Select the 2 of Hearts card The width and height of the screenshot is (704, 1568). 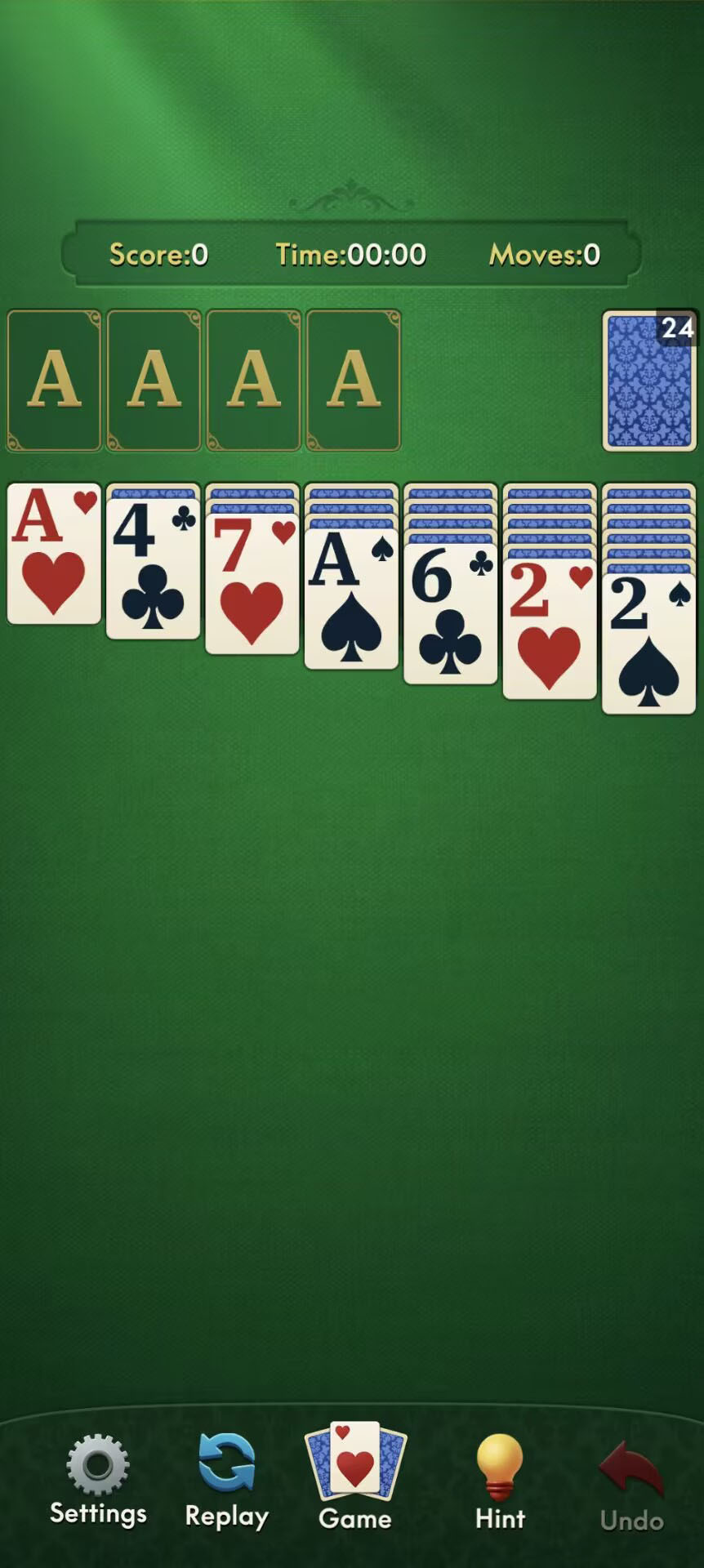tap(550, 628)
